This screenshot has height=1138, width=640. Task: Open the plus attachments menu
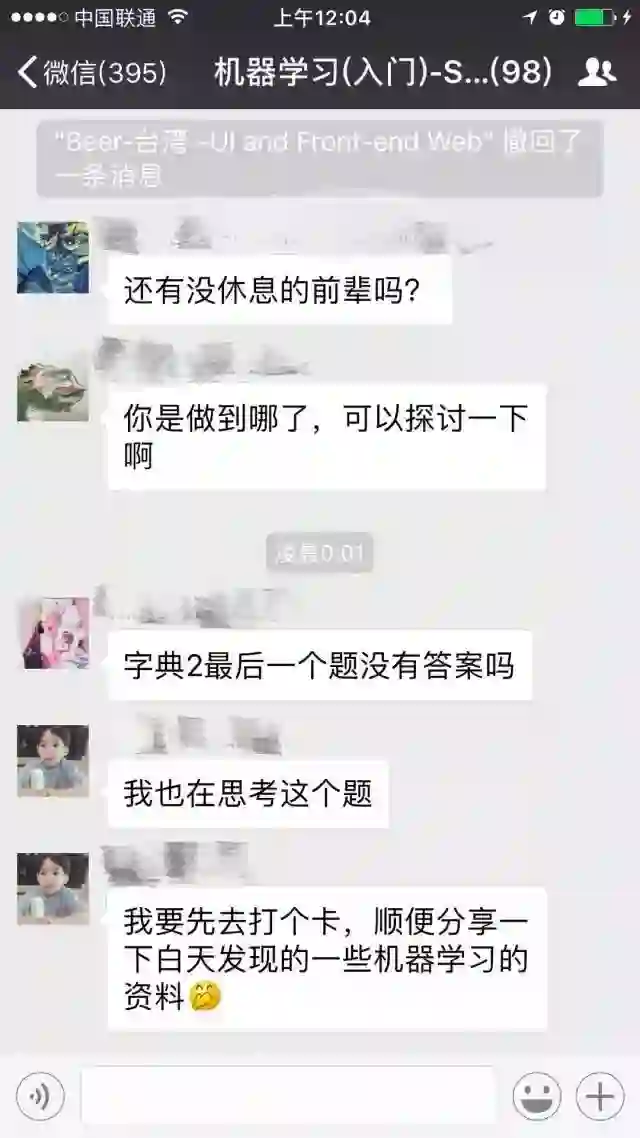point(600,1097)
